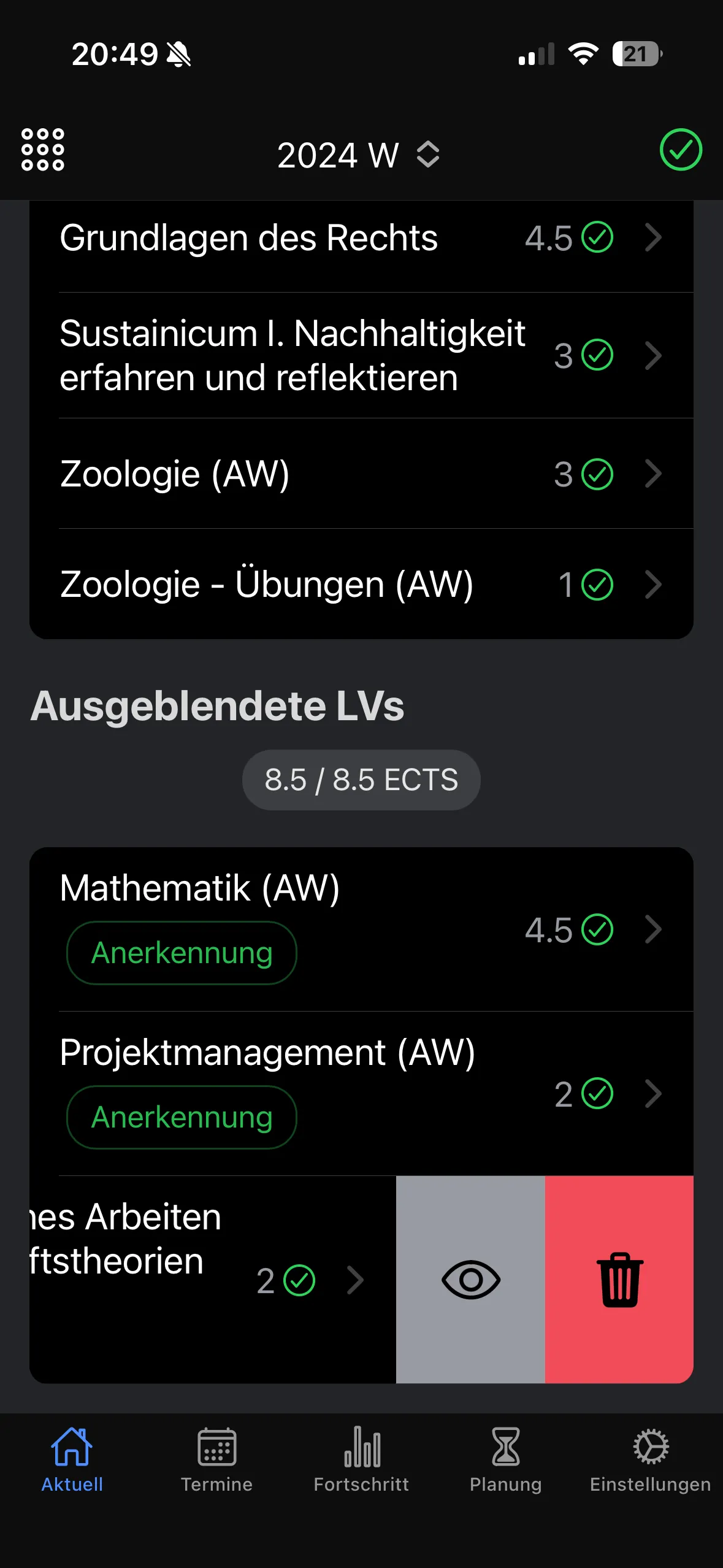Tap the delete trash icon
Screen dimensions: 723x1568
coord(619,1279)
